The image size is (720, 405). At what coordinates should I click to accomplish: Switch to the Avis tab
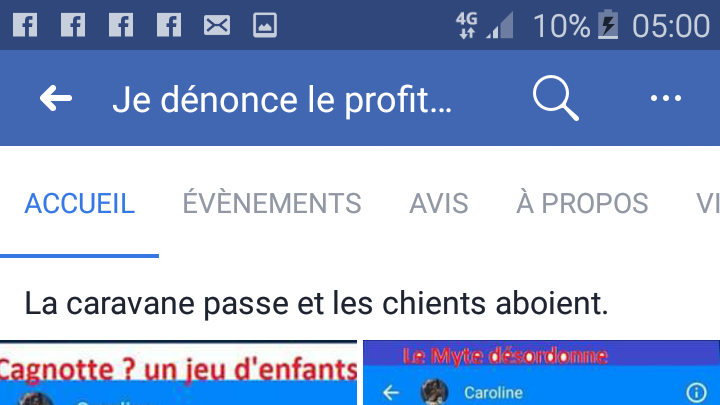[x=438, y=203]
